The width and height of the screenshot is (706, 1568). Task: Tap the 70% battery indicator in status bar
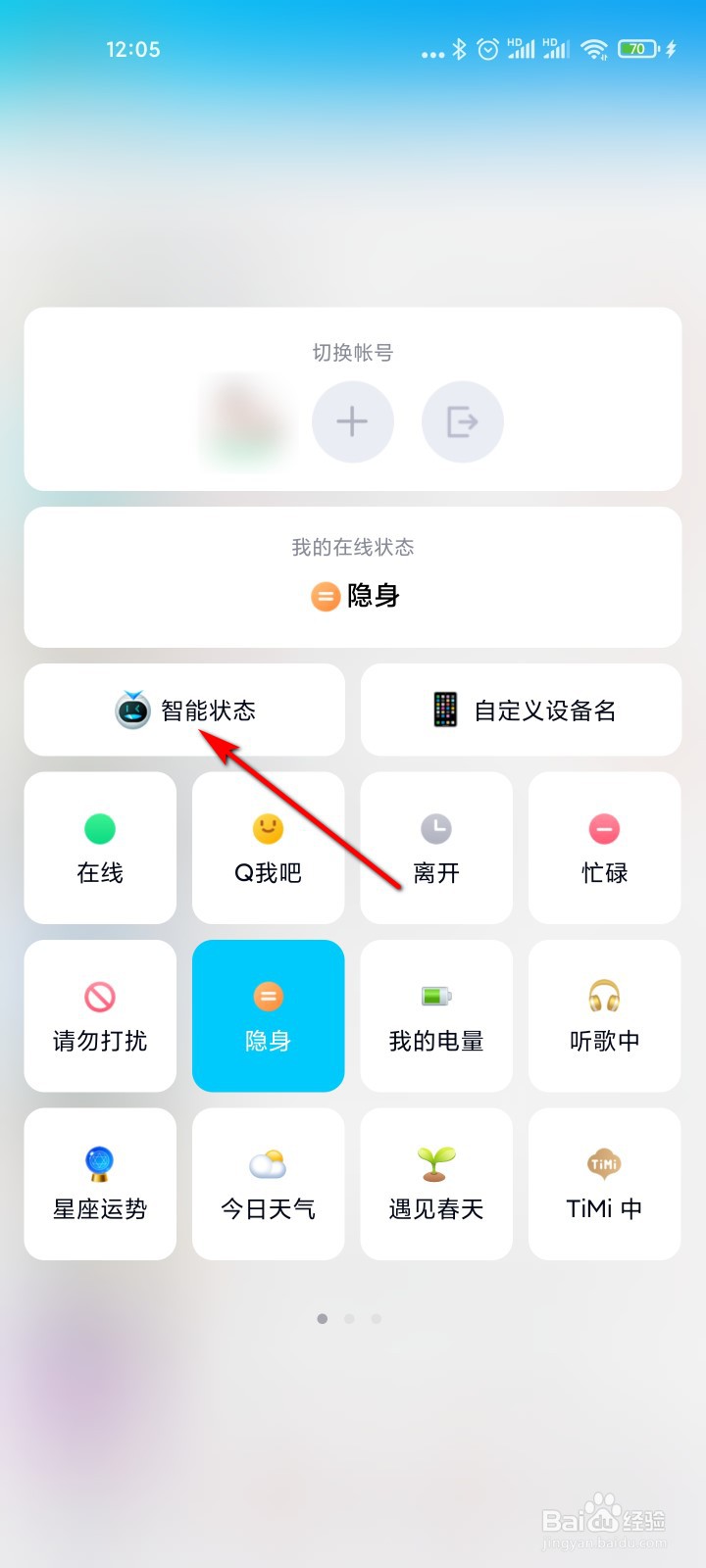[x=637, y=47]
